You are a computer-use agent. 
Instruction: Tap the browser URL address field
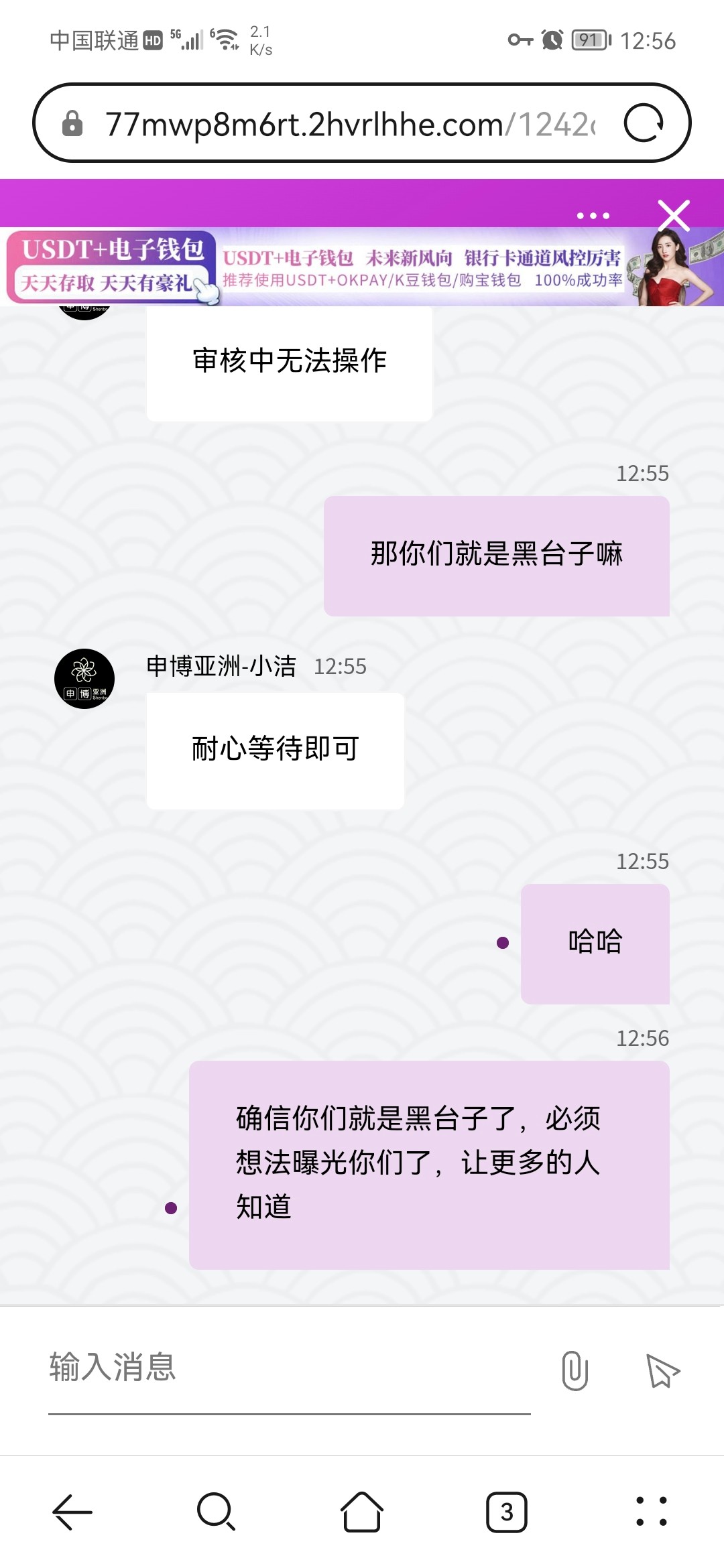[x=349, y=124]
